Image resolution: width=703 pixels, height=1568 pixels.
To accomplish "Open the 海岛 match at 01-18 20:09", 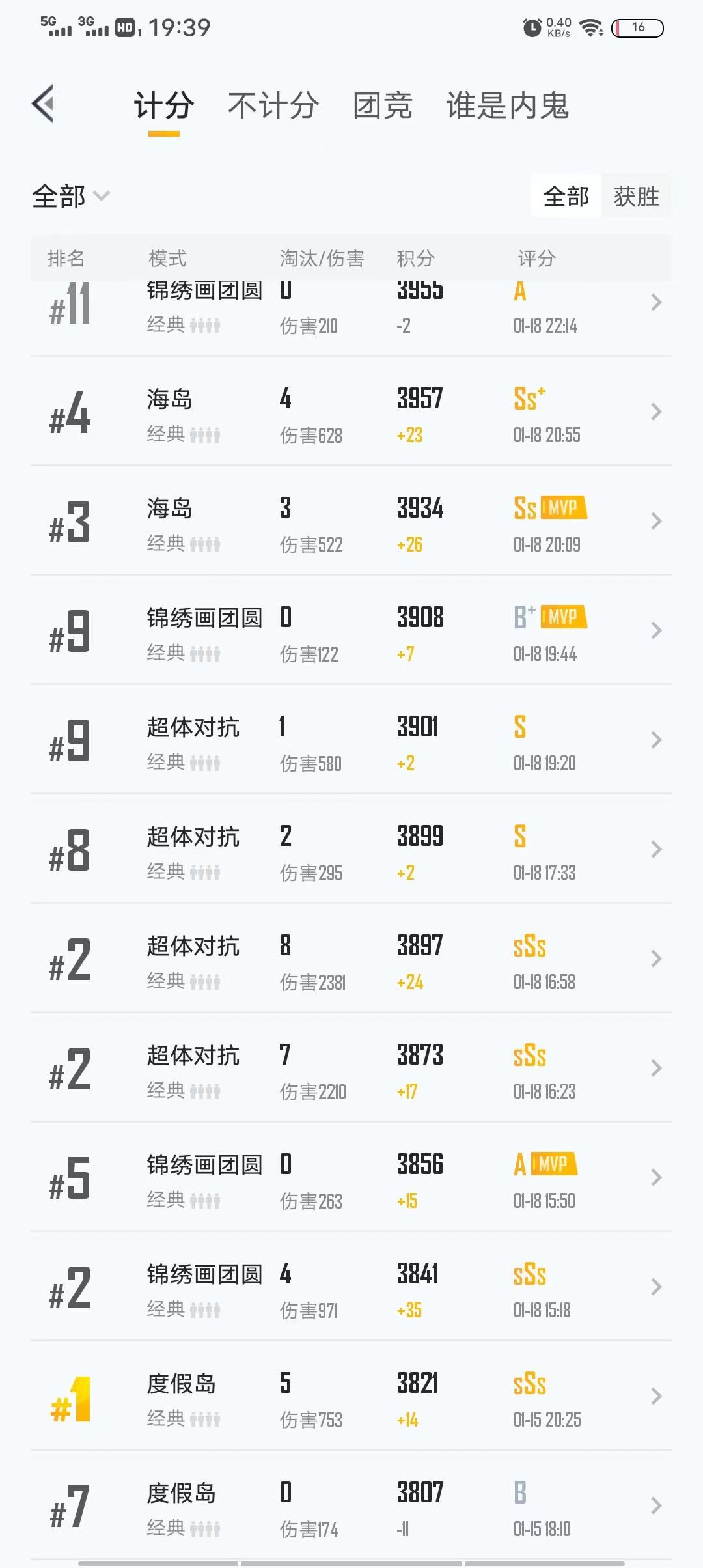I will [x=351, y=521].
